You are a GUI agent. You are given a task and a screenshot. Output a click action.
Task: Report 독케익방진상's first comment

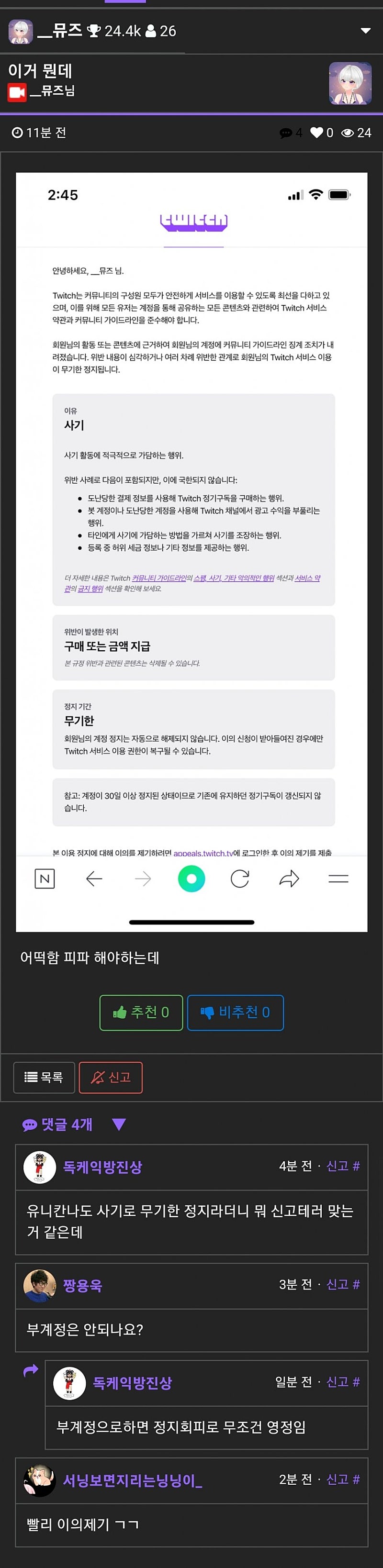(337, 1166)
